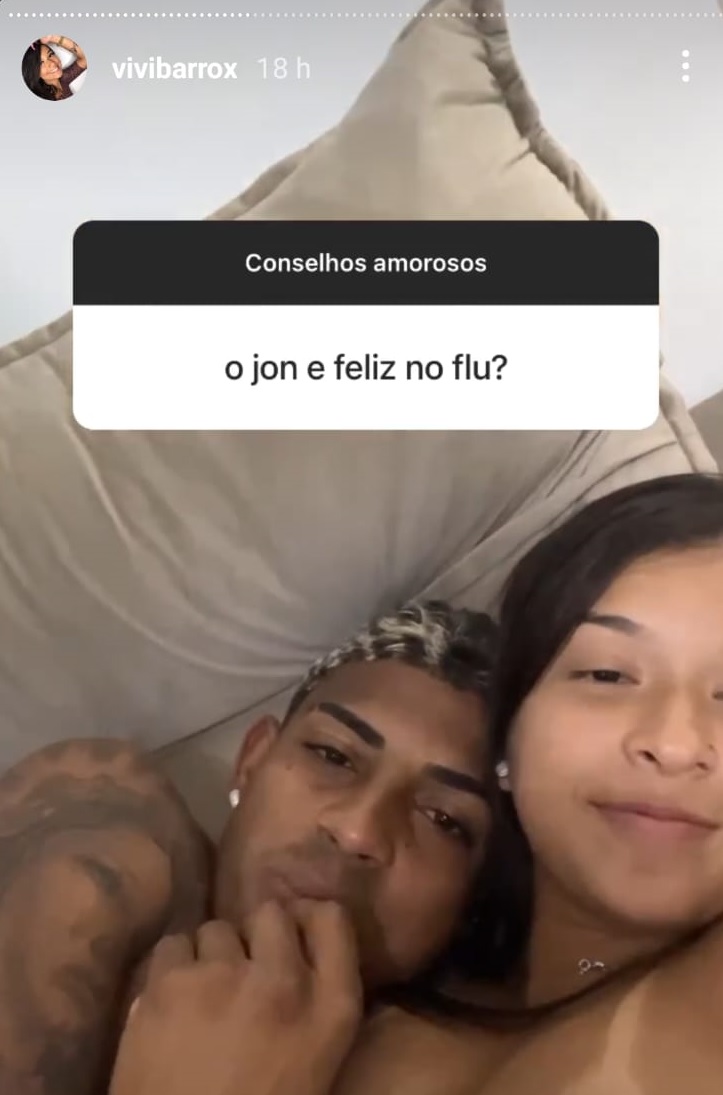Tap the vivibarrox username
The image size is (723, 1095).
tap(174, 69)
